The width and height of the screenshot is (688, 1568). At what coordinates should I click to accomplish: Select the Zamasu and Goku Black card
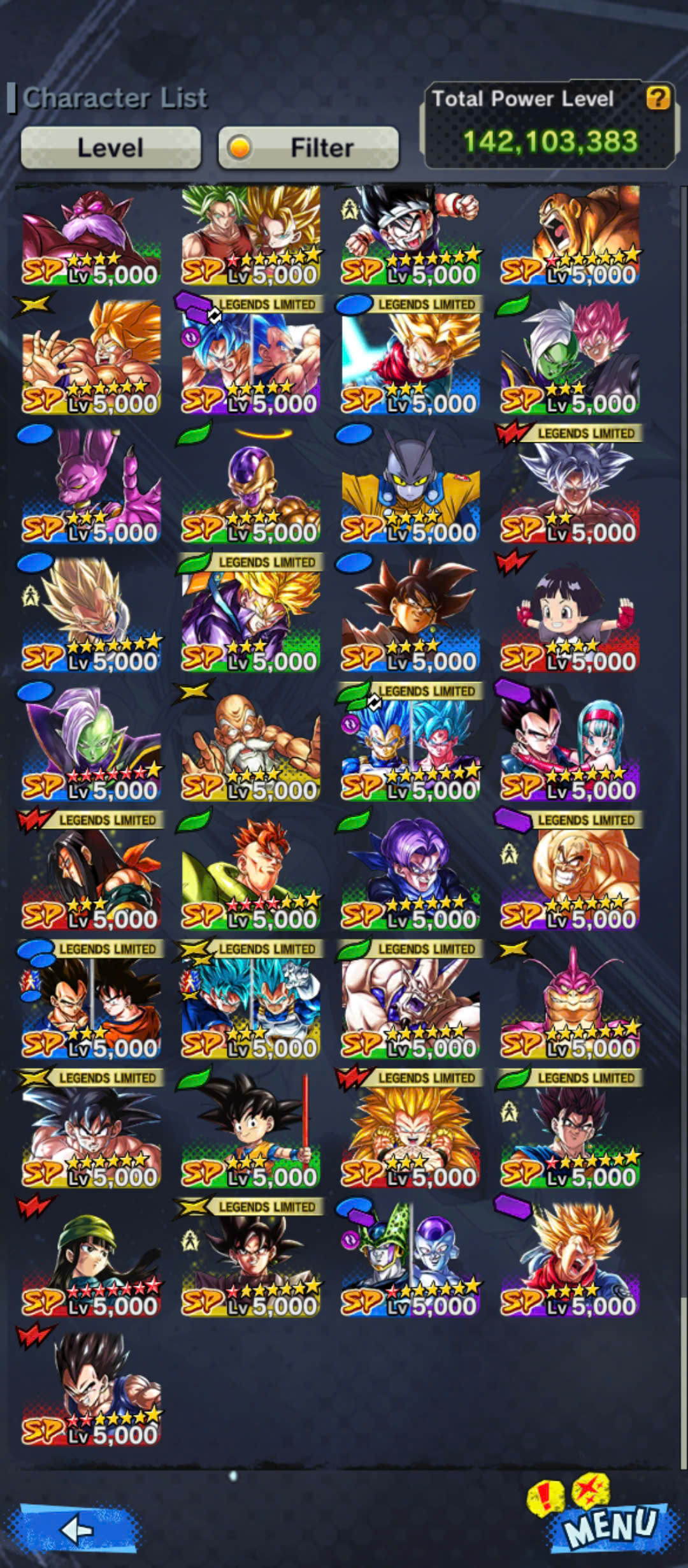pos(570,354)
